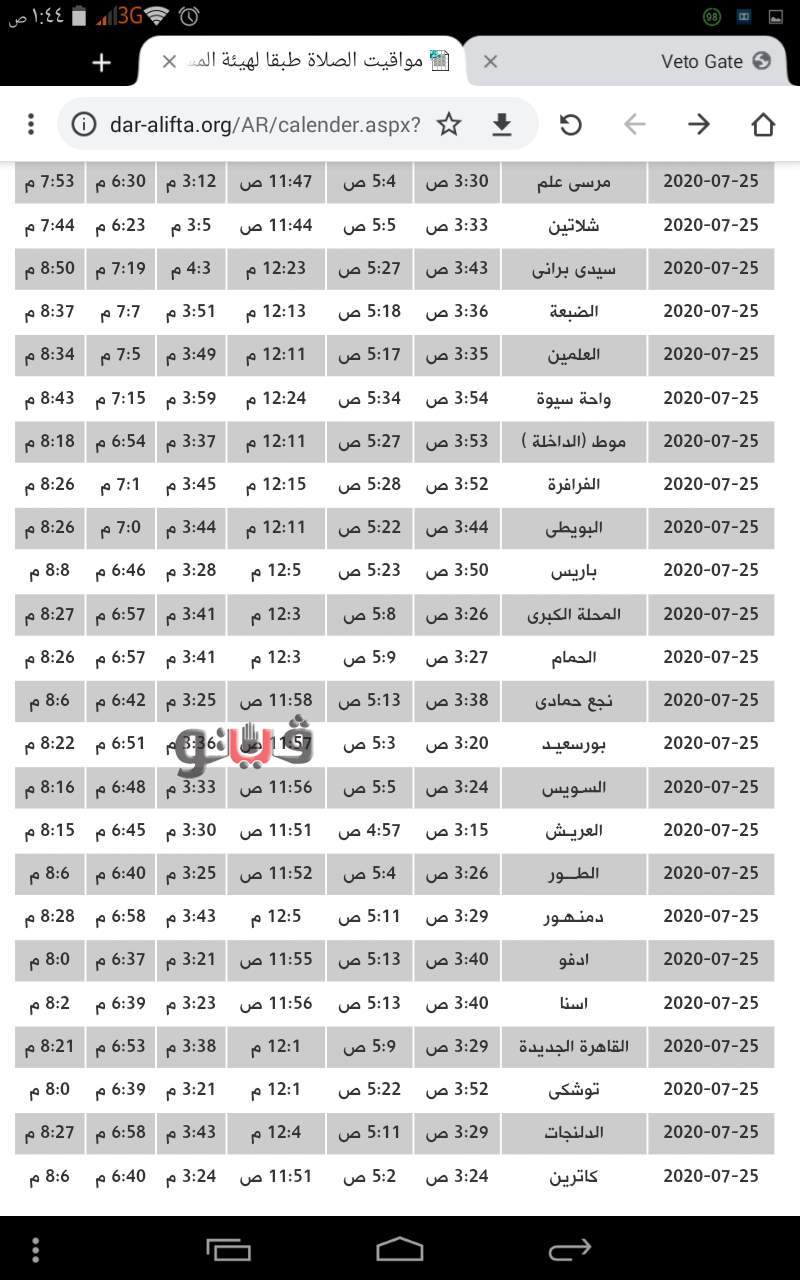The width and height of the screenshot is (800, 1280).
Task: Open Chrome's overflow menu
Action: pyautogui.click(x=31, y=124)
